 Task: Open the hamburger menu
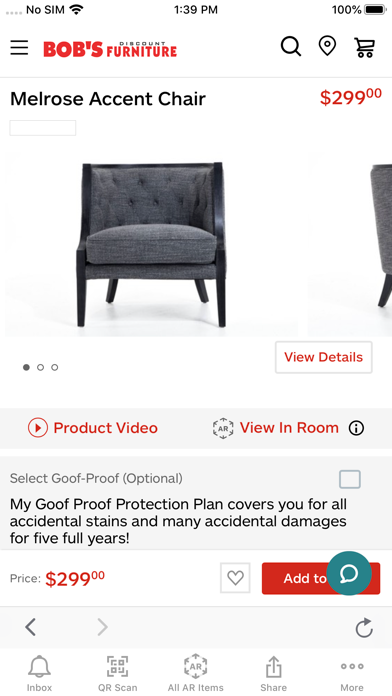point(20,48)
